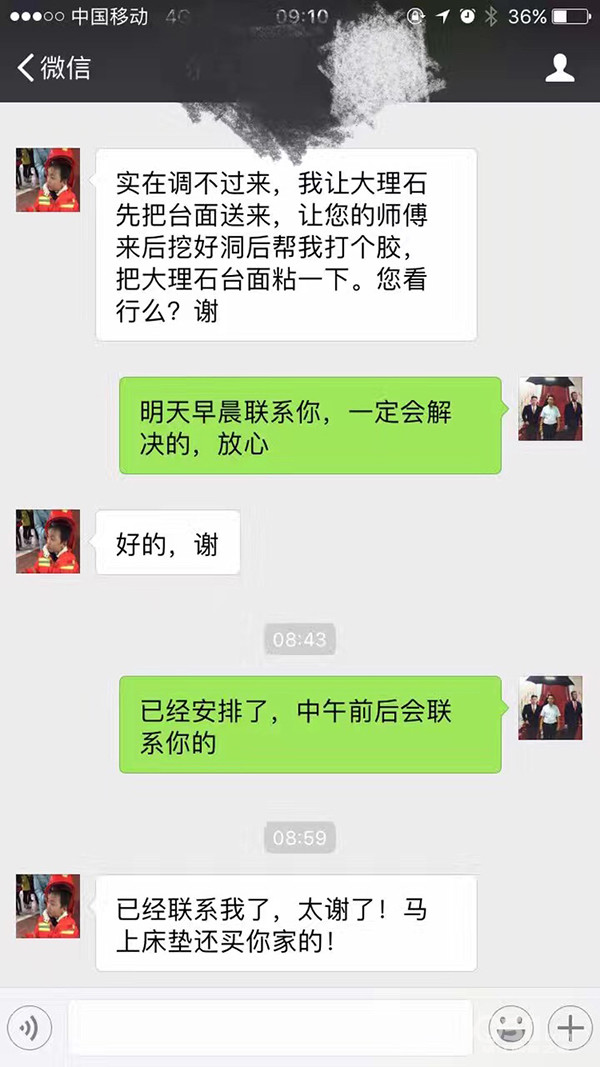Open the plus attachments menu
Image resolution: width=600 pixels, height=1067 pixels.
(569, 1026)
